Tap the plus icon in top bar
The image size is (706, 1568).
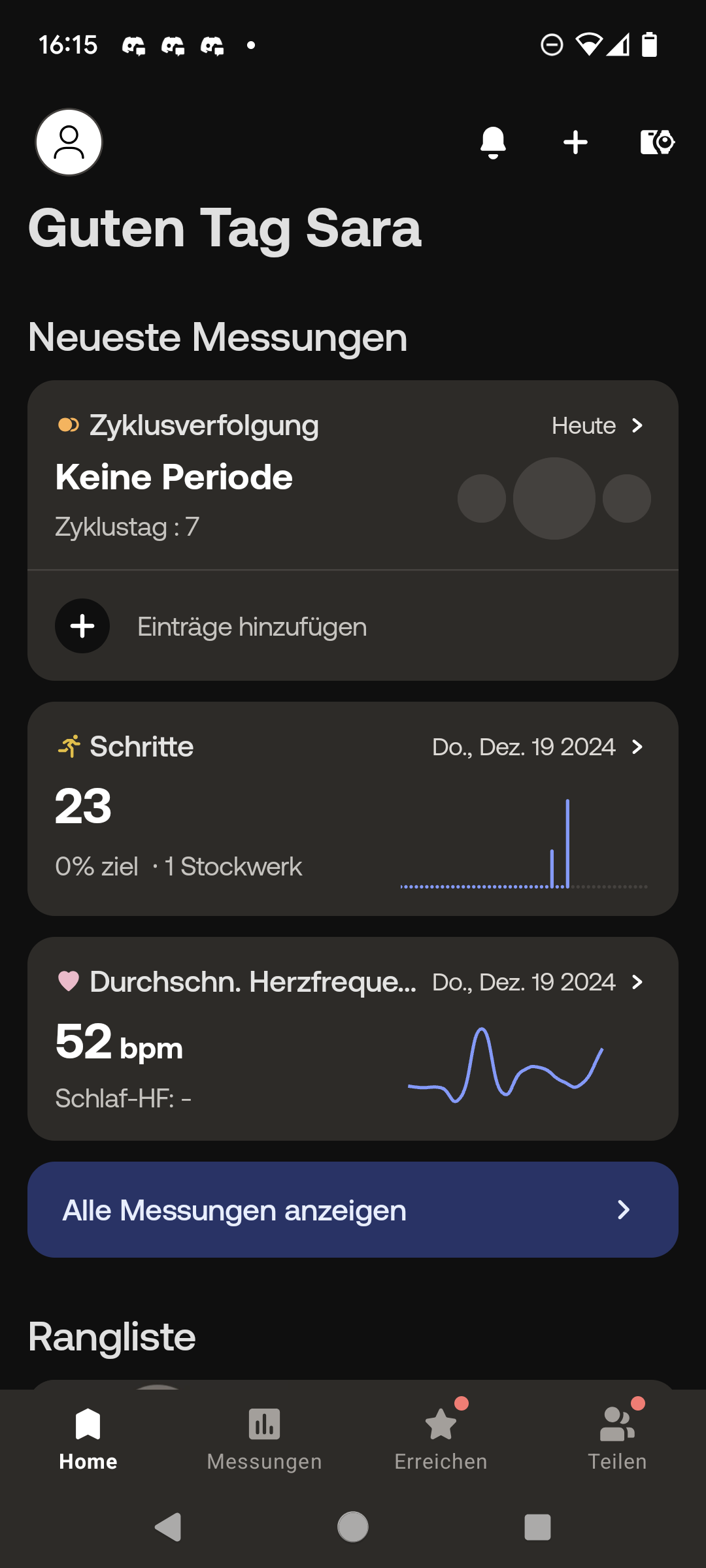pos(575,142)
